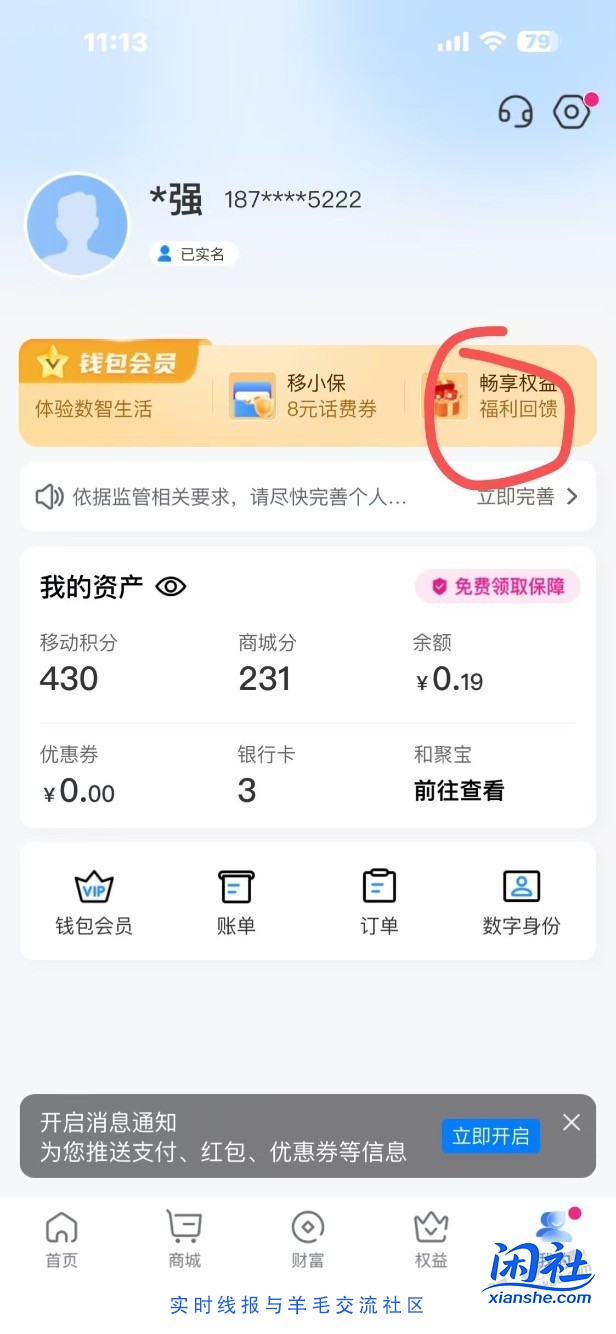Tap 立即开启 to enable notifications
The height and width of the screenshot is (1334, 616).
[x=490, y=1136]
